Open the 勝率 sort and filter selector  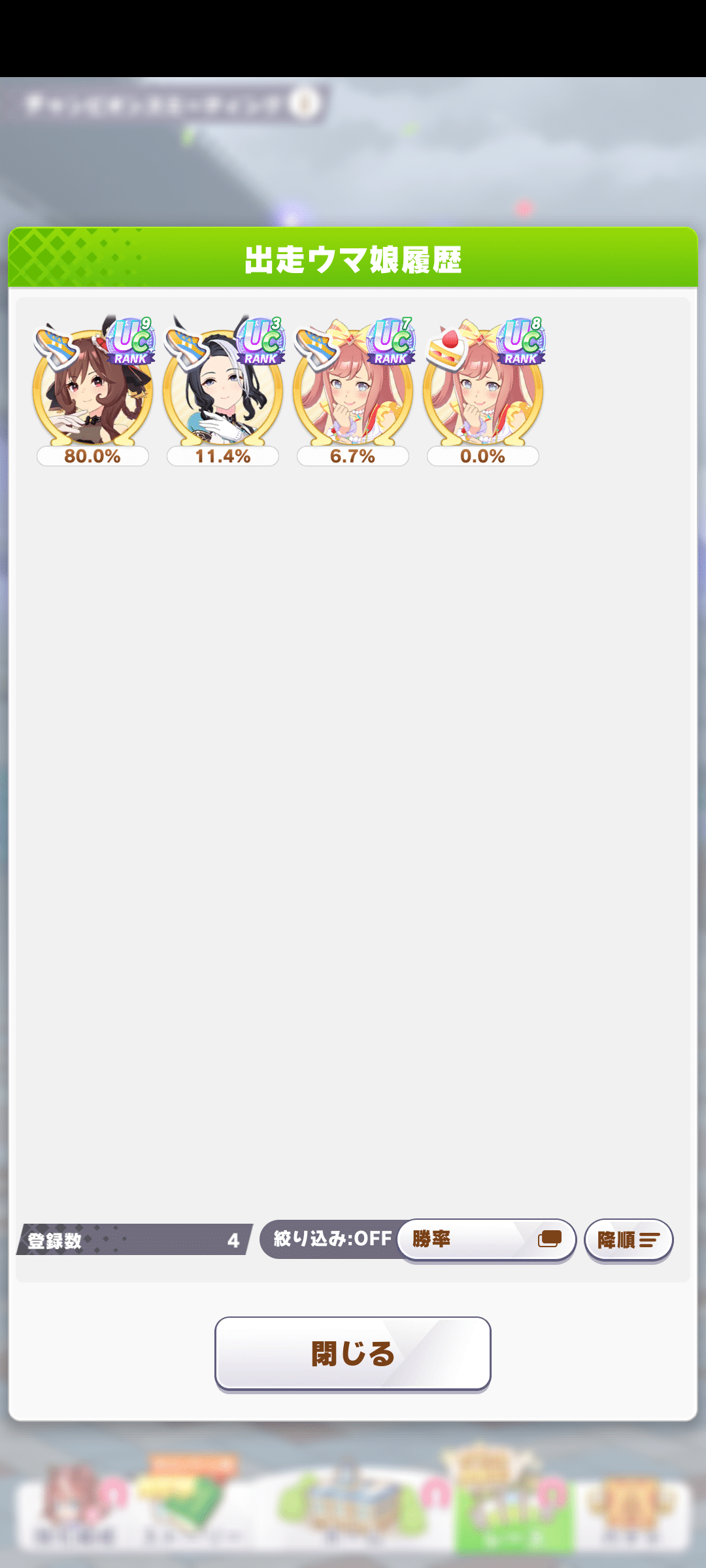[x=486, y=1239]
